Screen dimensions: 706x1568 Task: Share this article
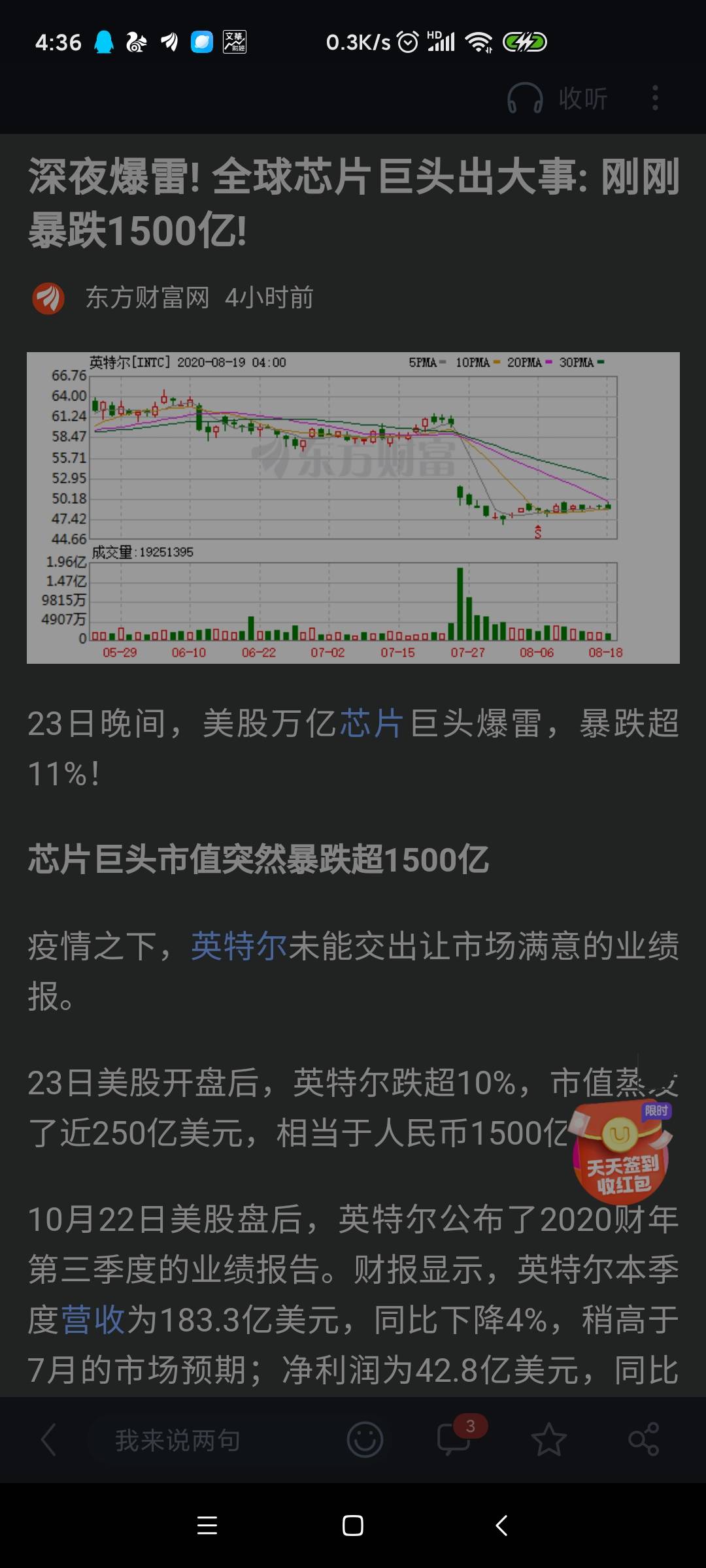pyautogui.click(x=643, y=1440)
